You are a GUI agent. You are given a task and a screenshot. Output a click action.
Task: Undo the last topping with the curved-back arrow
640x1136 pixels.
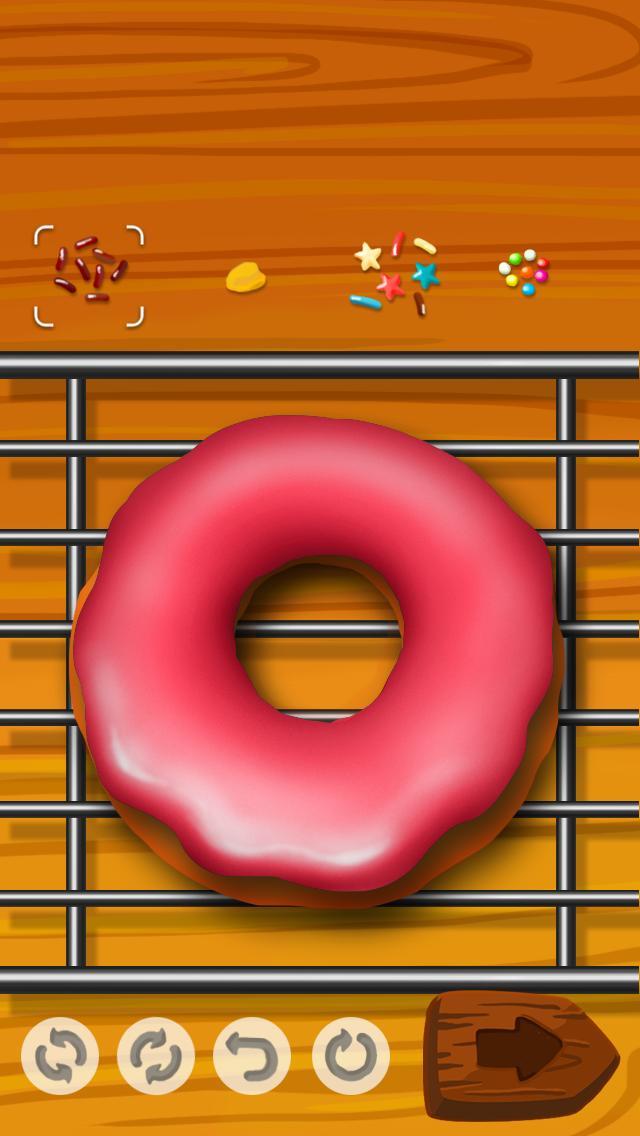point(252,1056)
